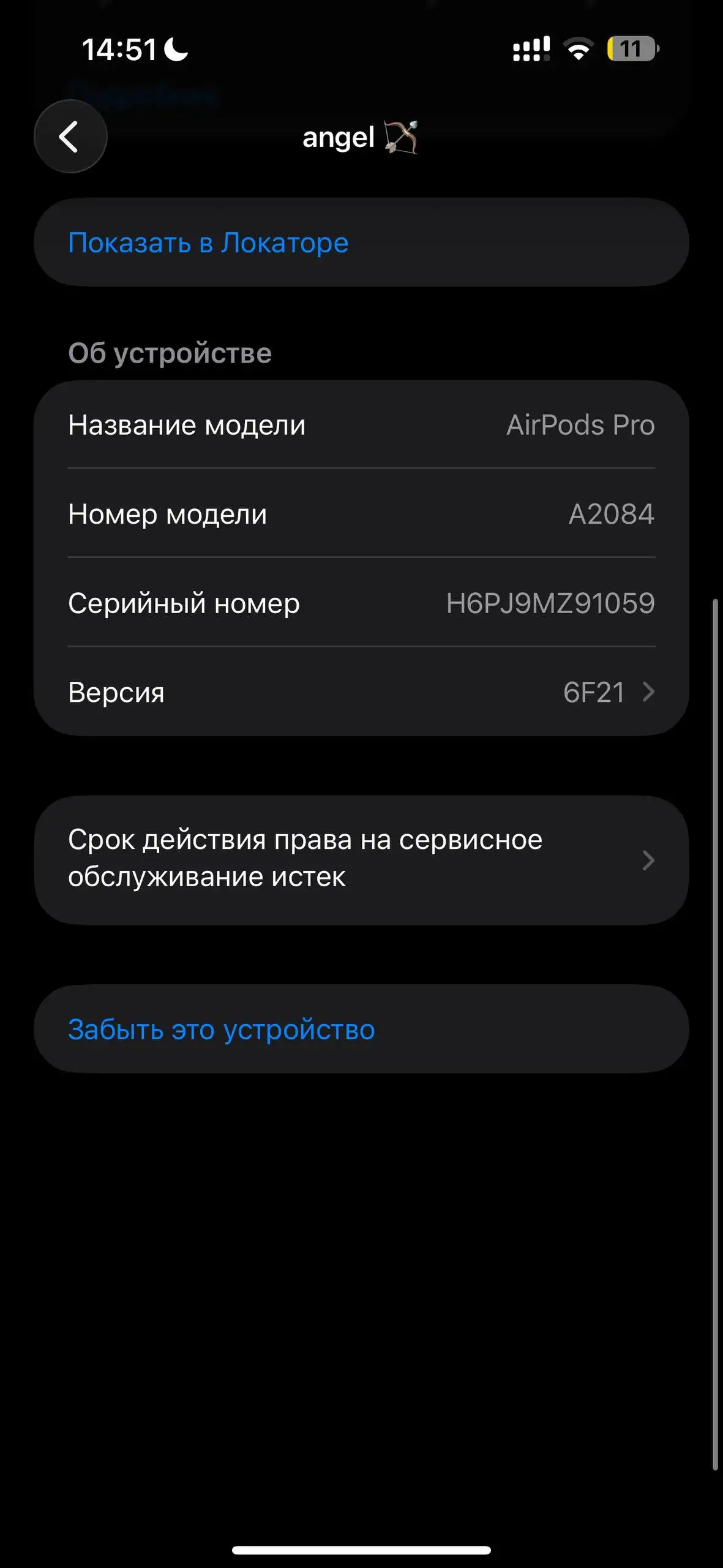This screenshot has height=1568, width=723.
Task: Tap the home indicator bar
Action: click(x=361, y=1551)
